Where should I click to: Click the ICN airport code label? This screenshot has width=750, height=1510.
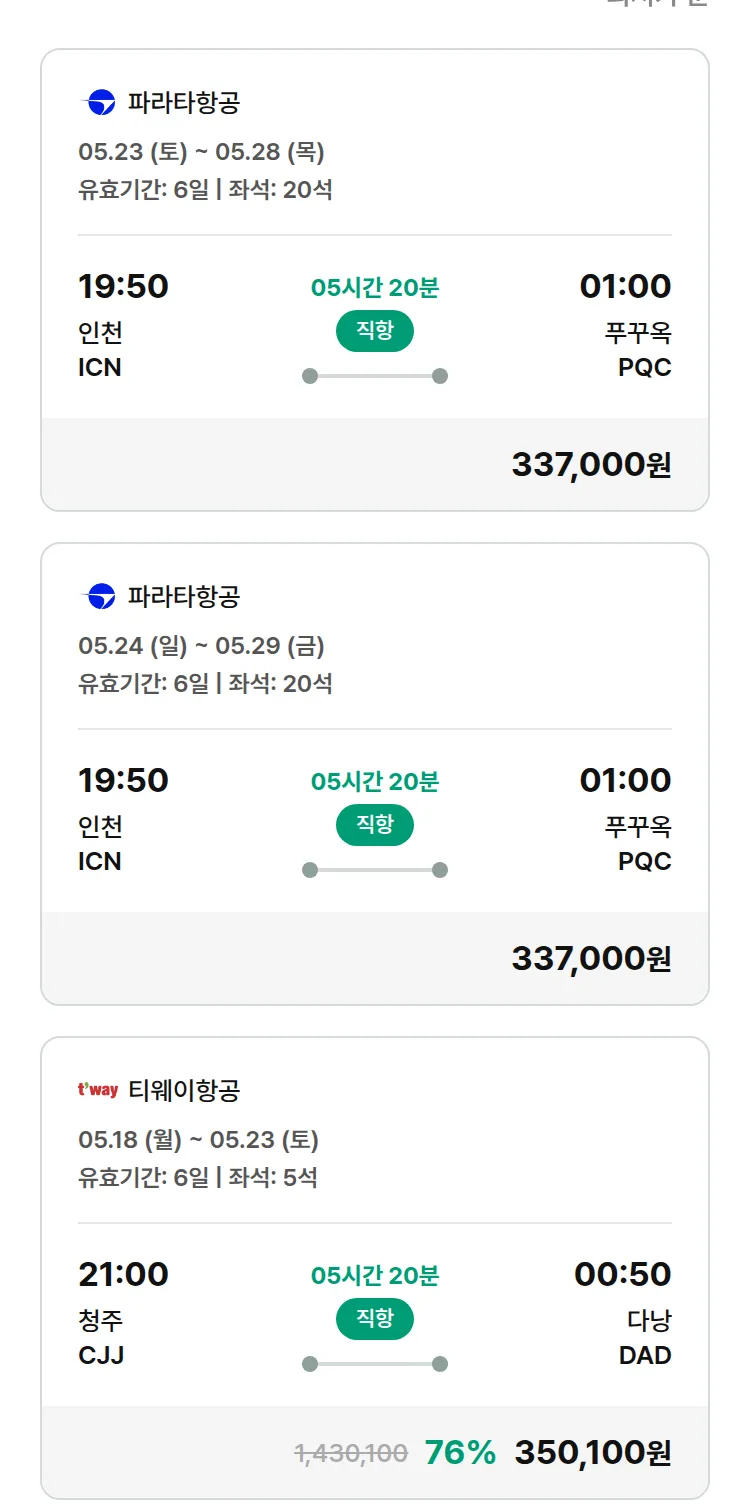(101, 366)
